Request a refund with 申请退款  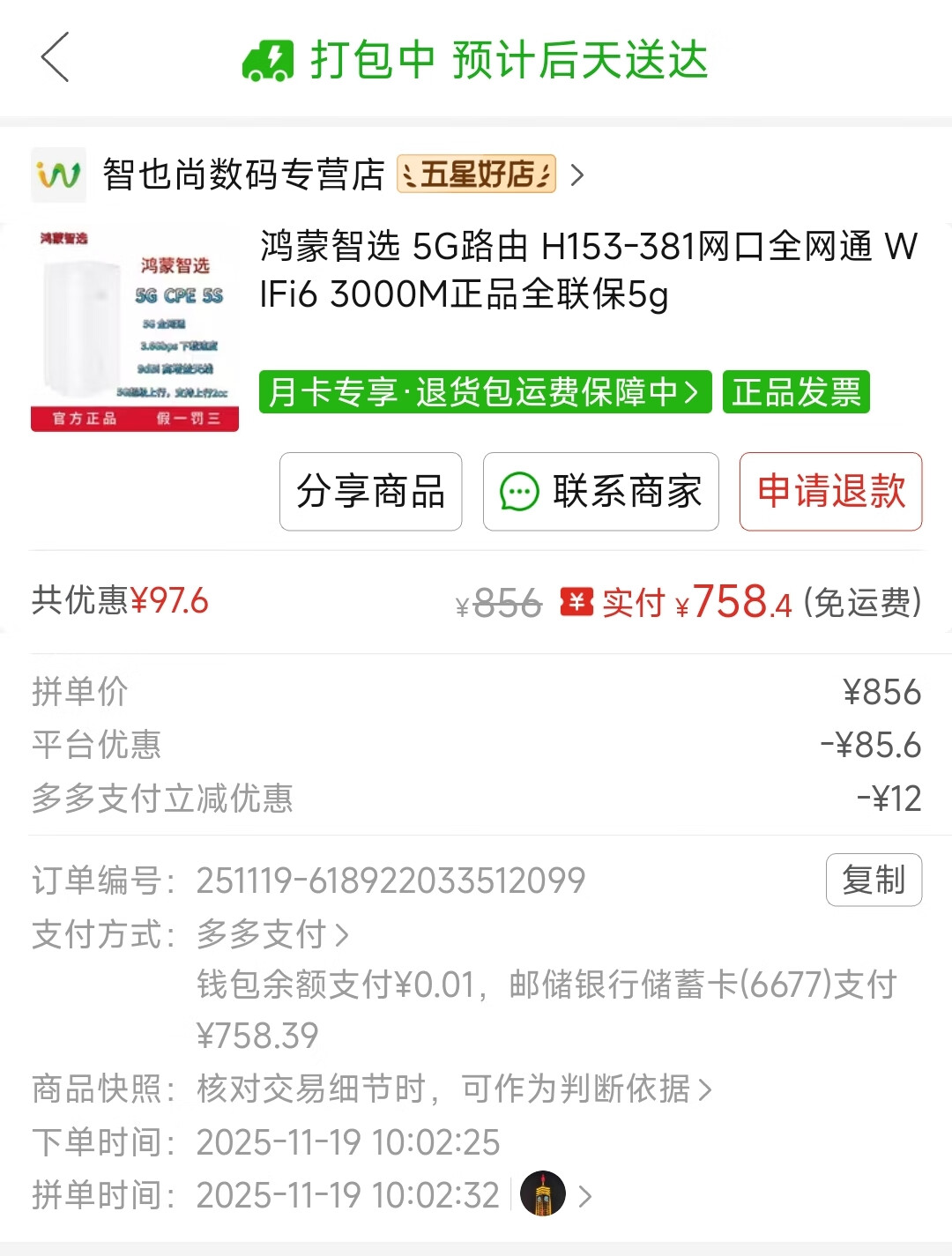point(830,492)
